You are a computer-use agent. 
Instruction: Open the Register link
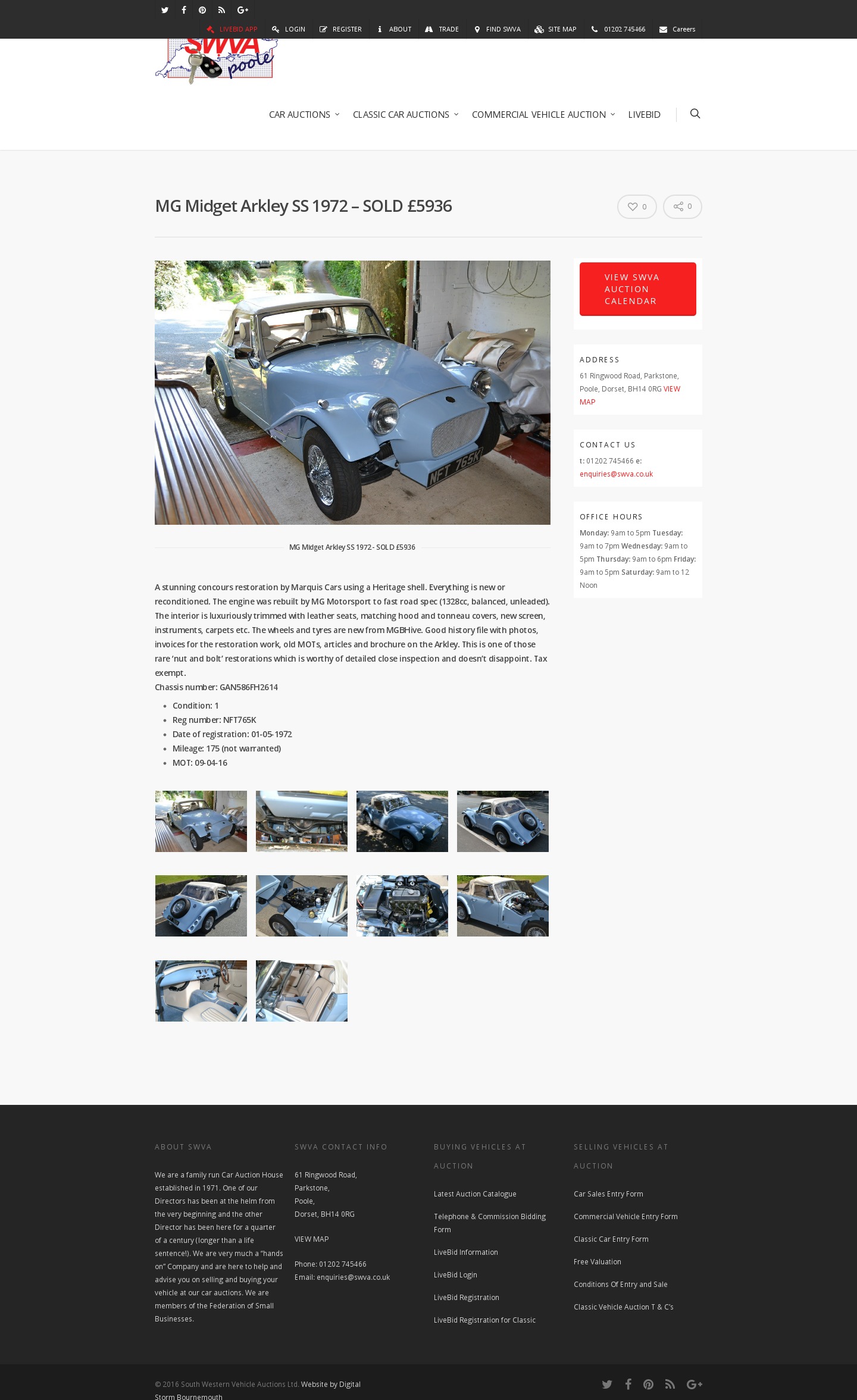click(x=340, y=29)
